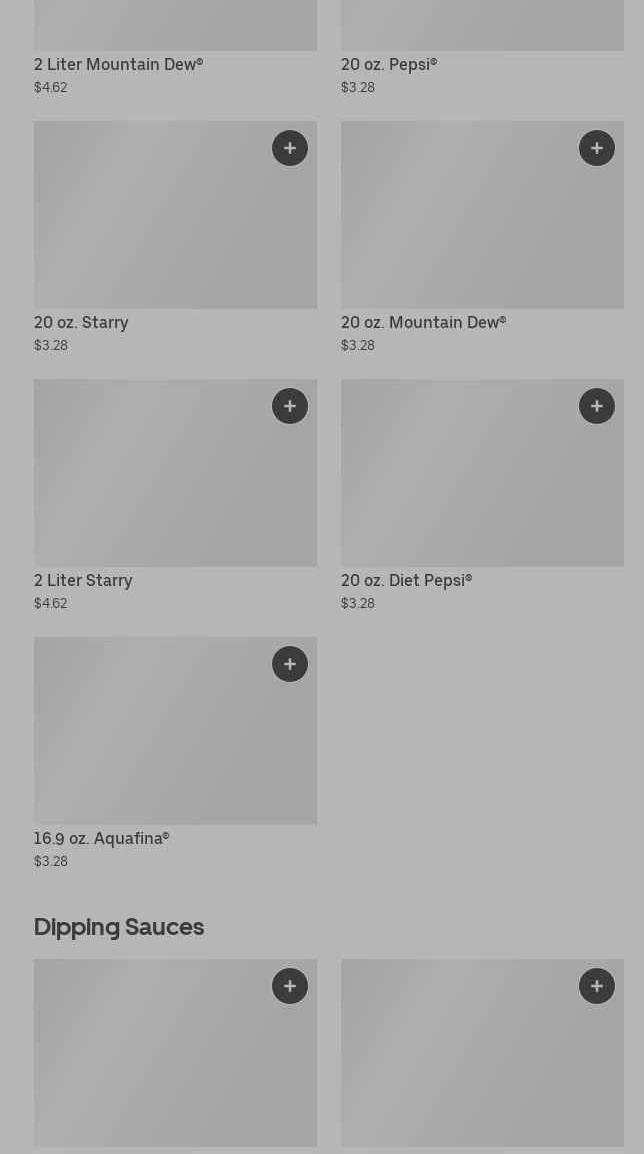Add 16.9 oz. Aquafina to cart
Viewport: 644px width, 1154px height.
(x=290, y=664)
